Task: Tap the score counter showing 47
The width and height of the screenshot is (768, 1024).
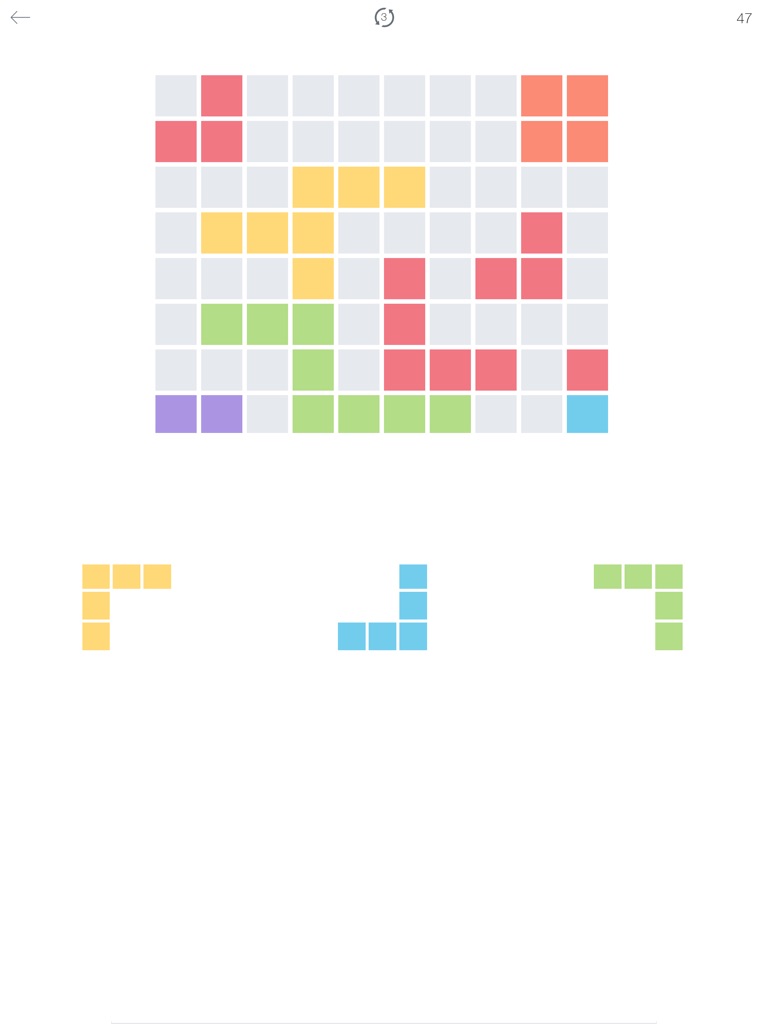Action: pos(744,17)
